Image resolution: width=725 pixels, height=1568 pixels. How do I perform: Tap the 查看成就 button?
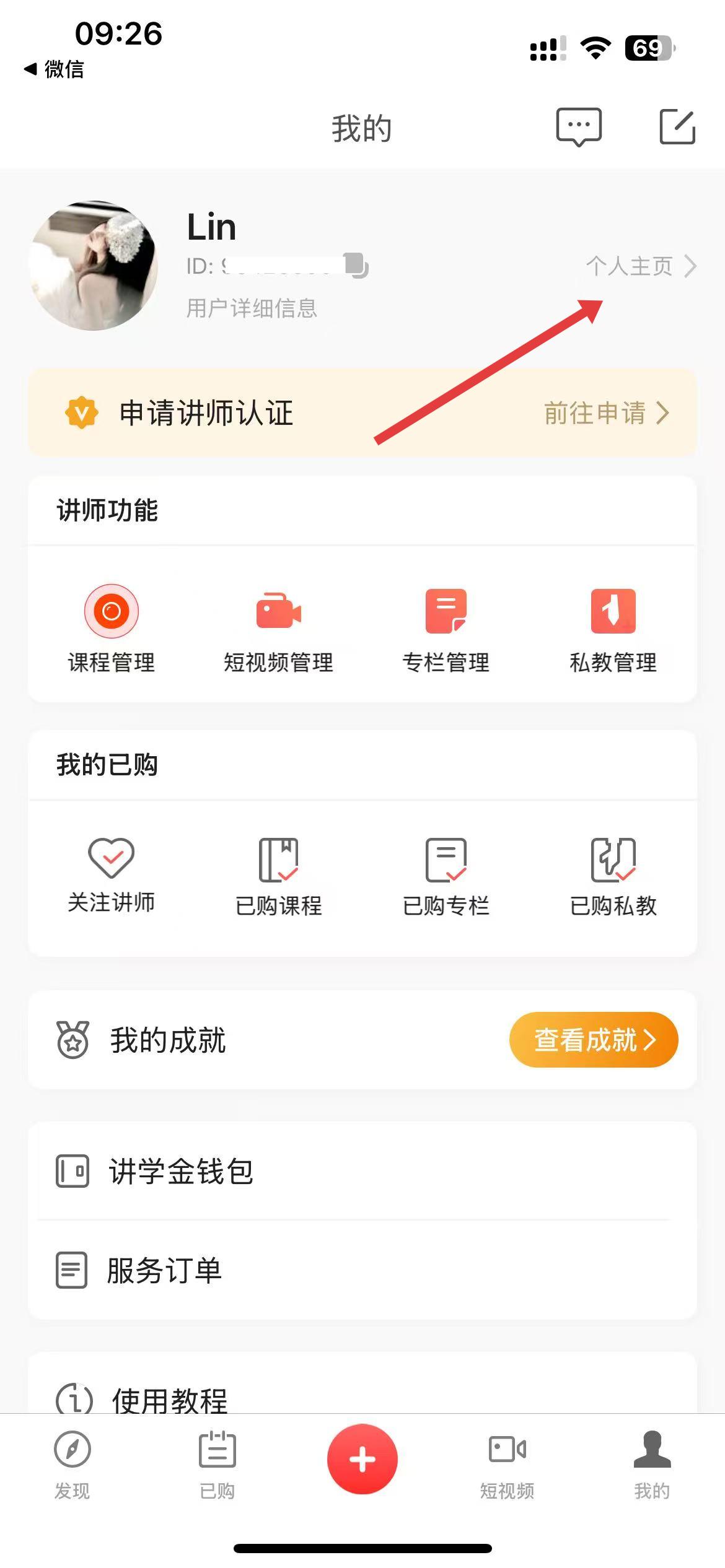593,1040
